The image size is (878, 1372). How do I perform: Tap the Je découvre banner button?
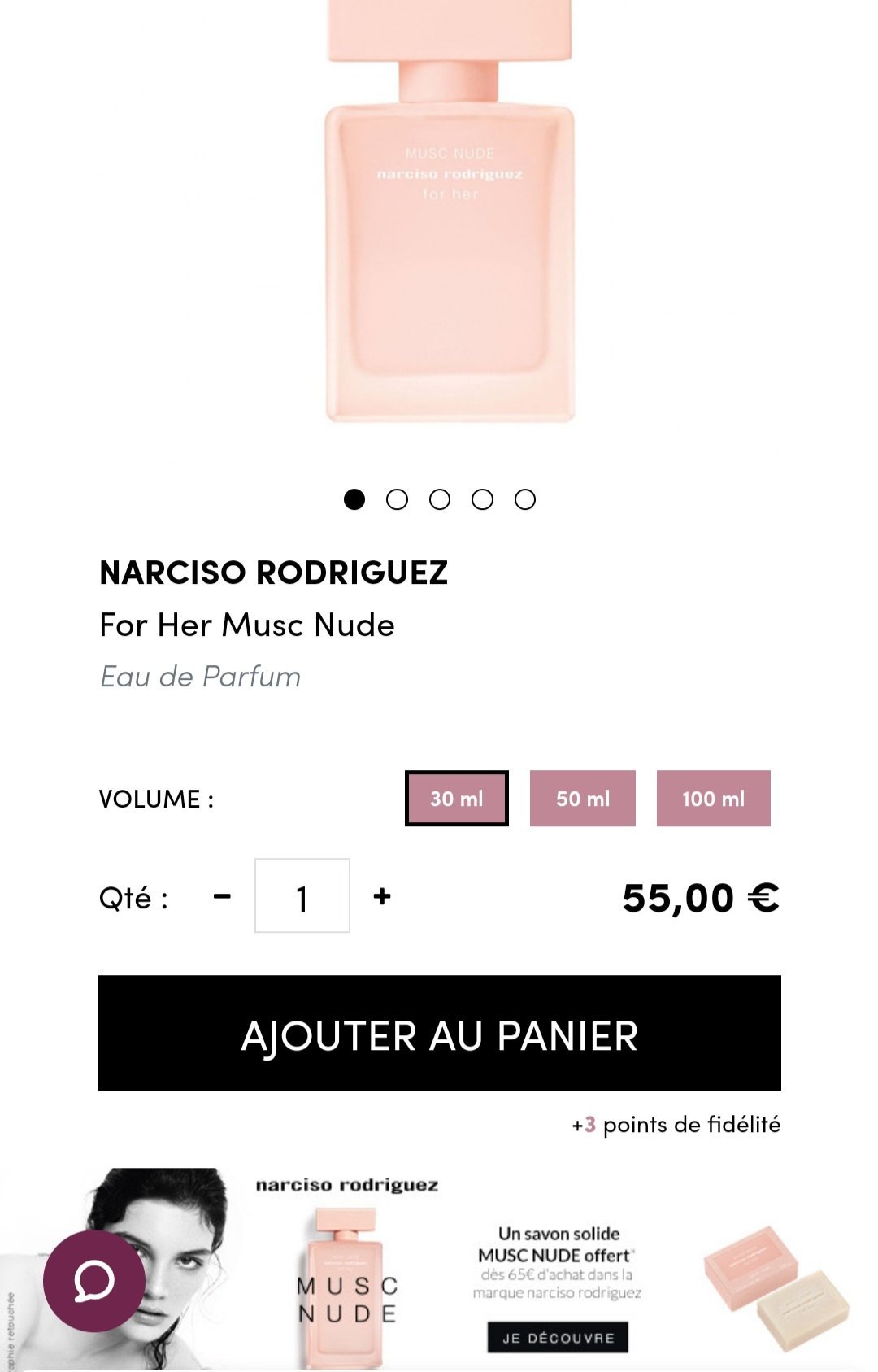coord(558,1338)
